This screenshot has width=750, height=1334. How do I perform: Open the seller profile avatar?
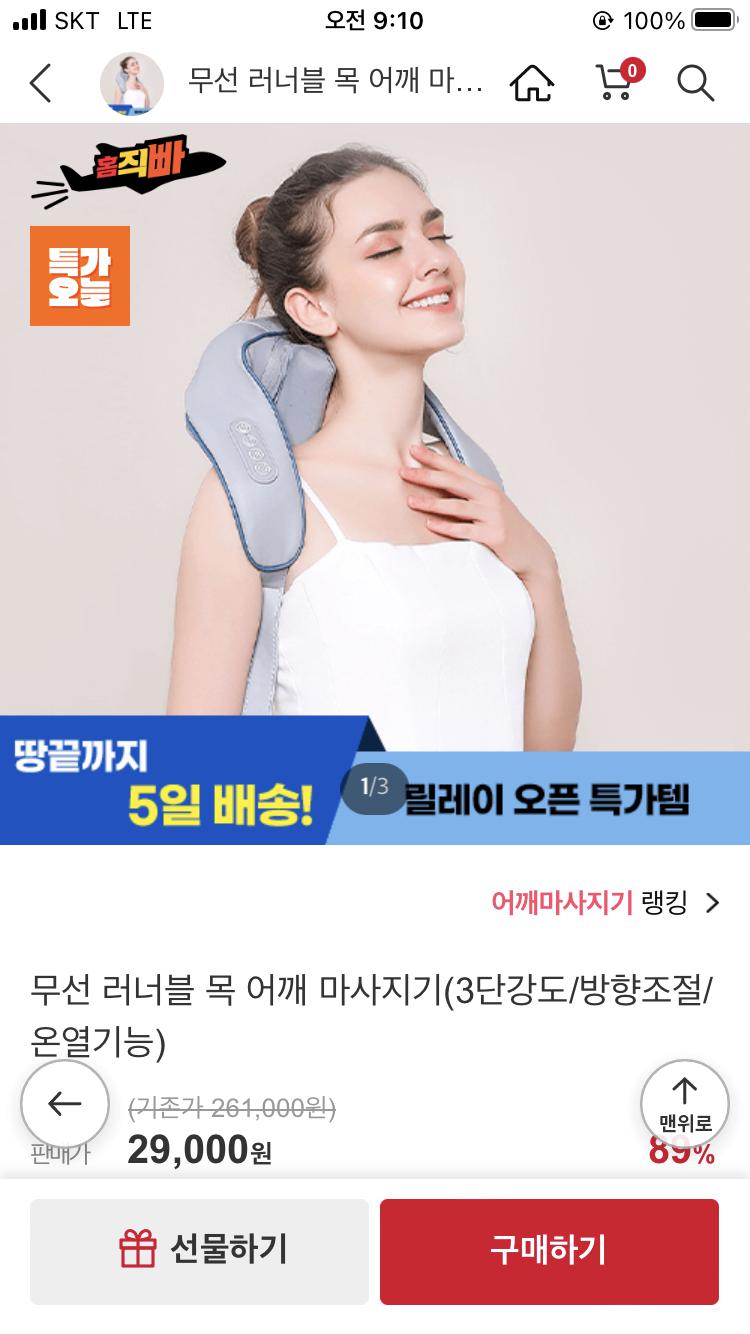[131, 83]
